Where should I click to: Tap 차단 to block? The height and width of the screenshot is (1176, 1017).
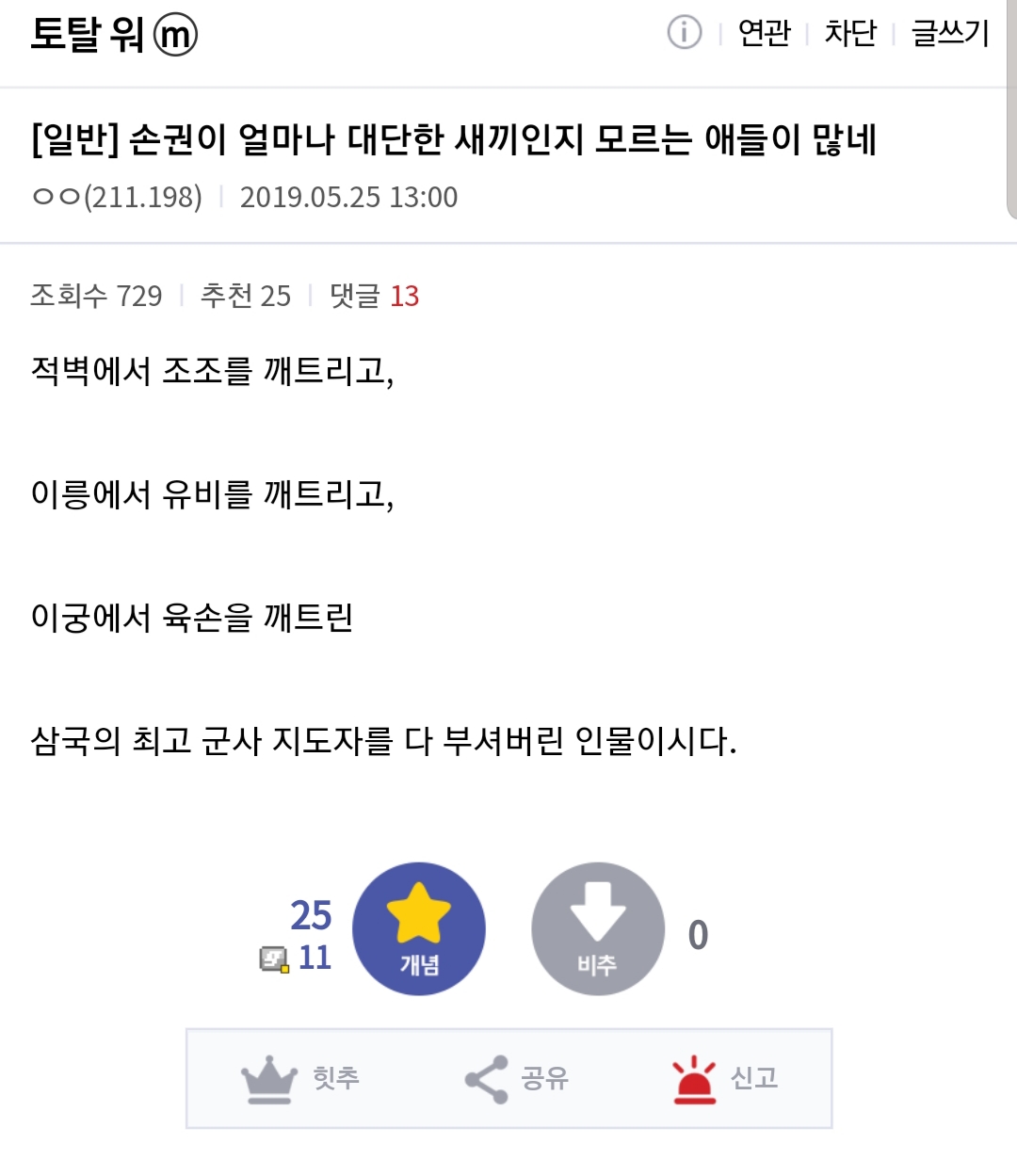850,33
